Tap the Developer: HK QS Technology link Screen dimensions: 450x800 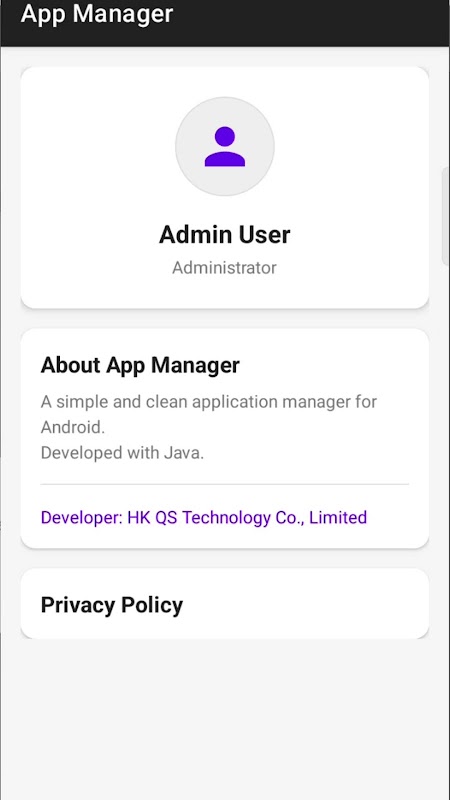pyautogui.click(x=204, y=517)
